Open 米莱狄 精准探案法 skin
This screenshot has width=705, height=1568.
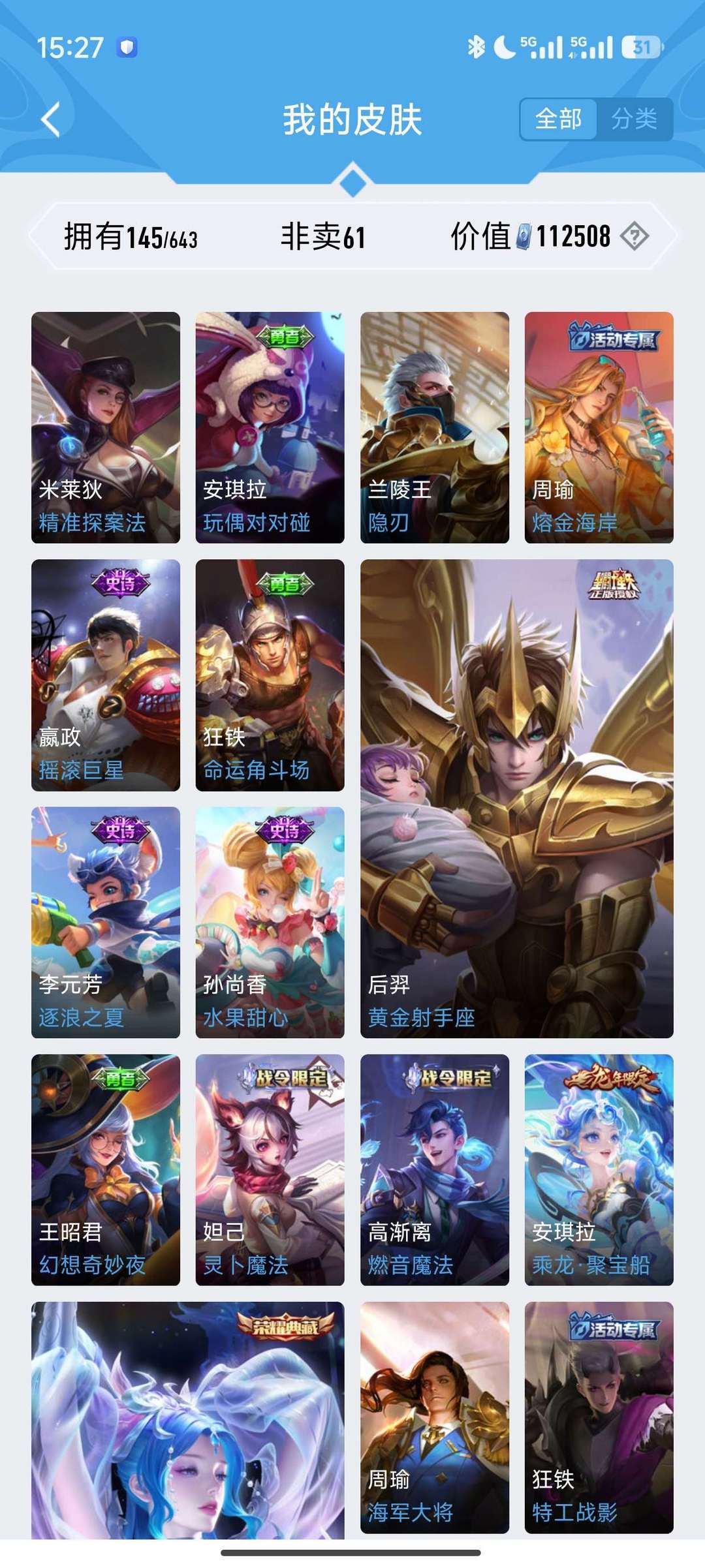[106, 427]
